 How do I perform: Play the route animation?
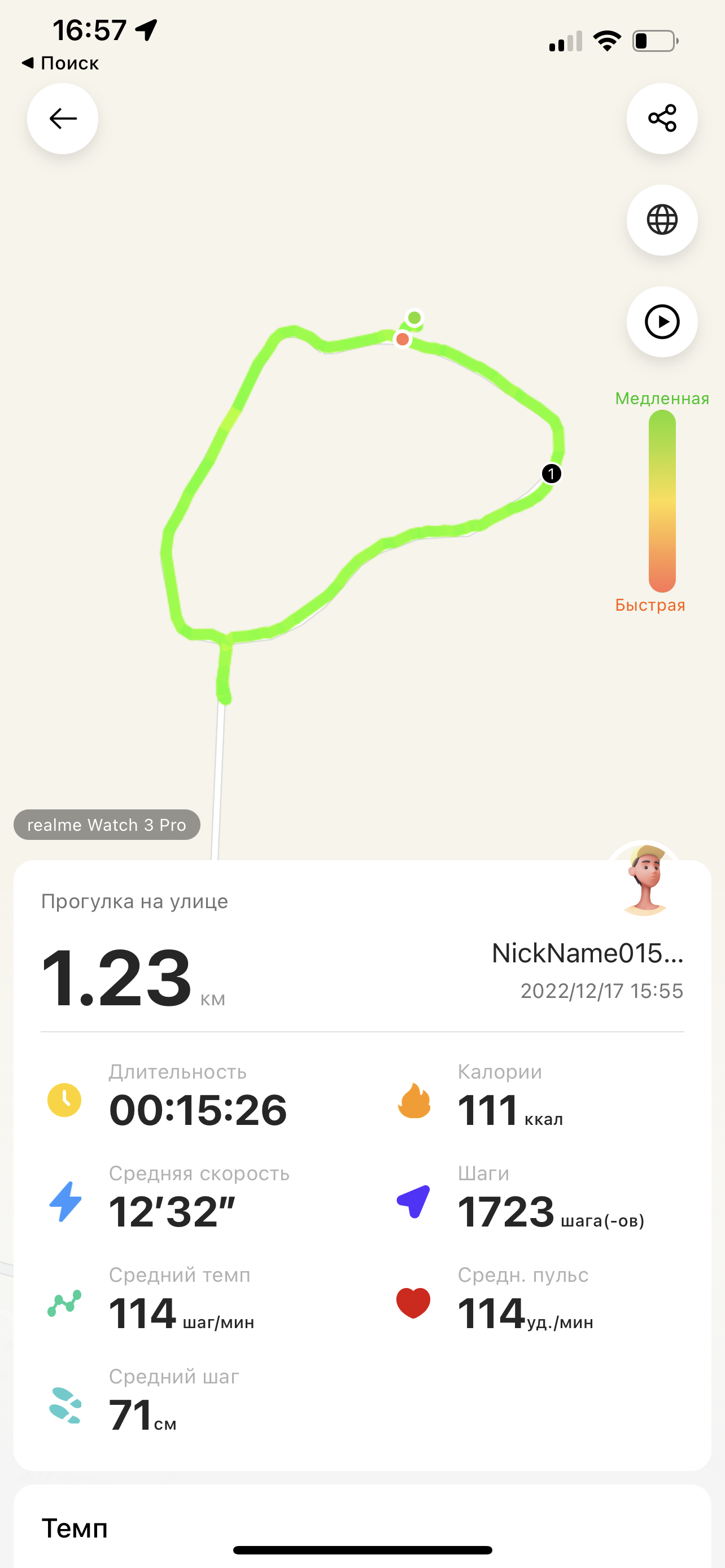662,321
